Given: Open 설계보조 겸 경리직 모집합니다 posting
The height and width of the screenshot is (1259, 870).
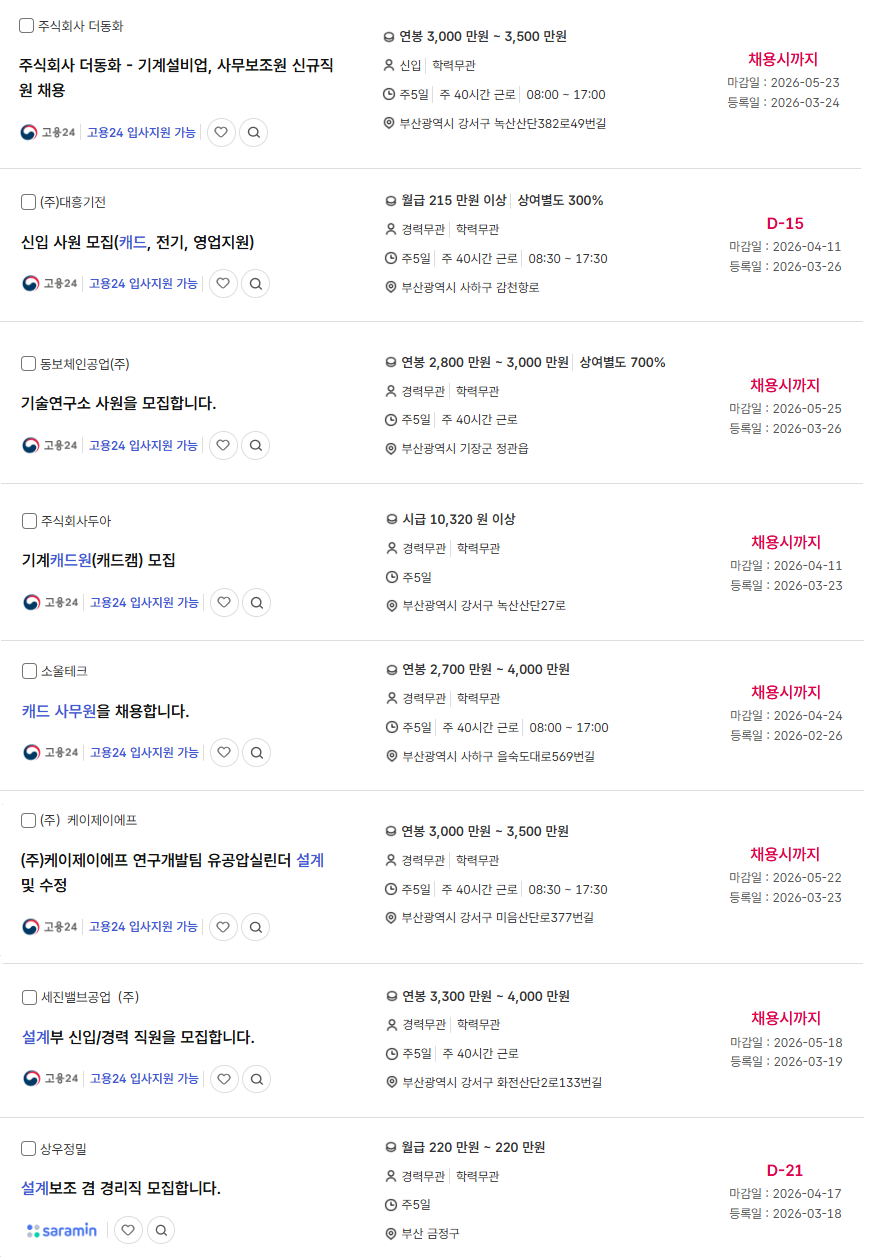Looking at the screenshot, I should (121, 1188).
